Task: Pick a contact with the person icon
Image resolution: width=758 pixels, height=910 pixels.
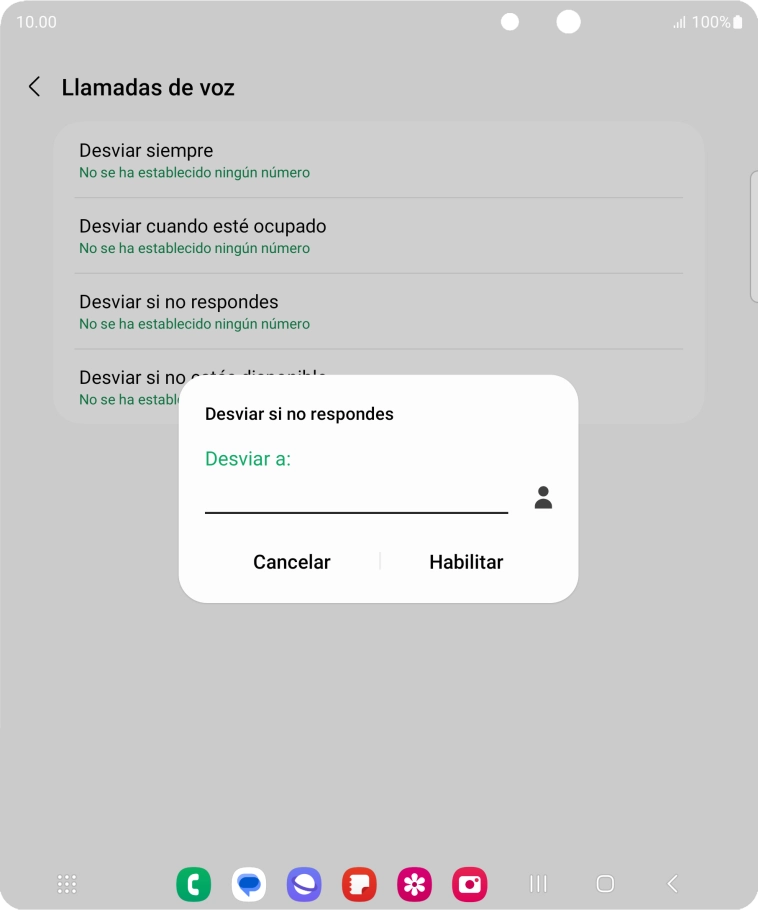Action: coord(543,497)
